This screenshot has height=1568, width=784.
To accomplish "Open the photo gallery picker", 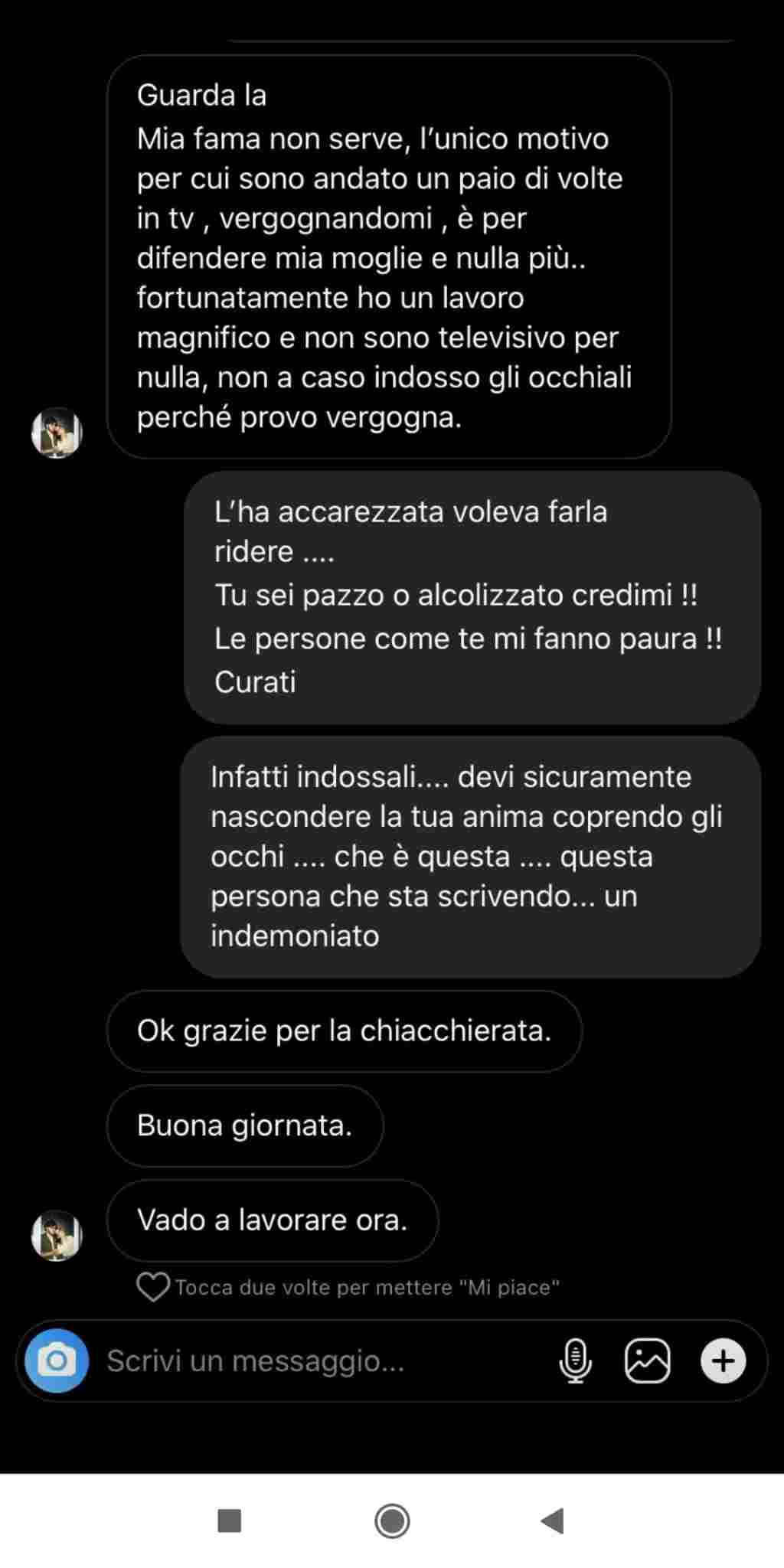I will click(x=648, y=1361).
